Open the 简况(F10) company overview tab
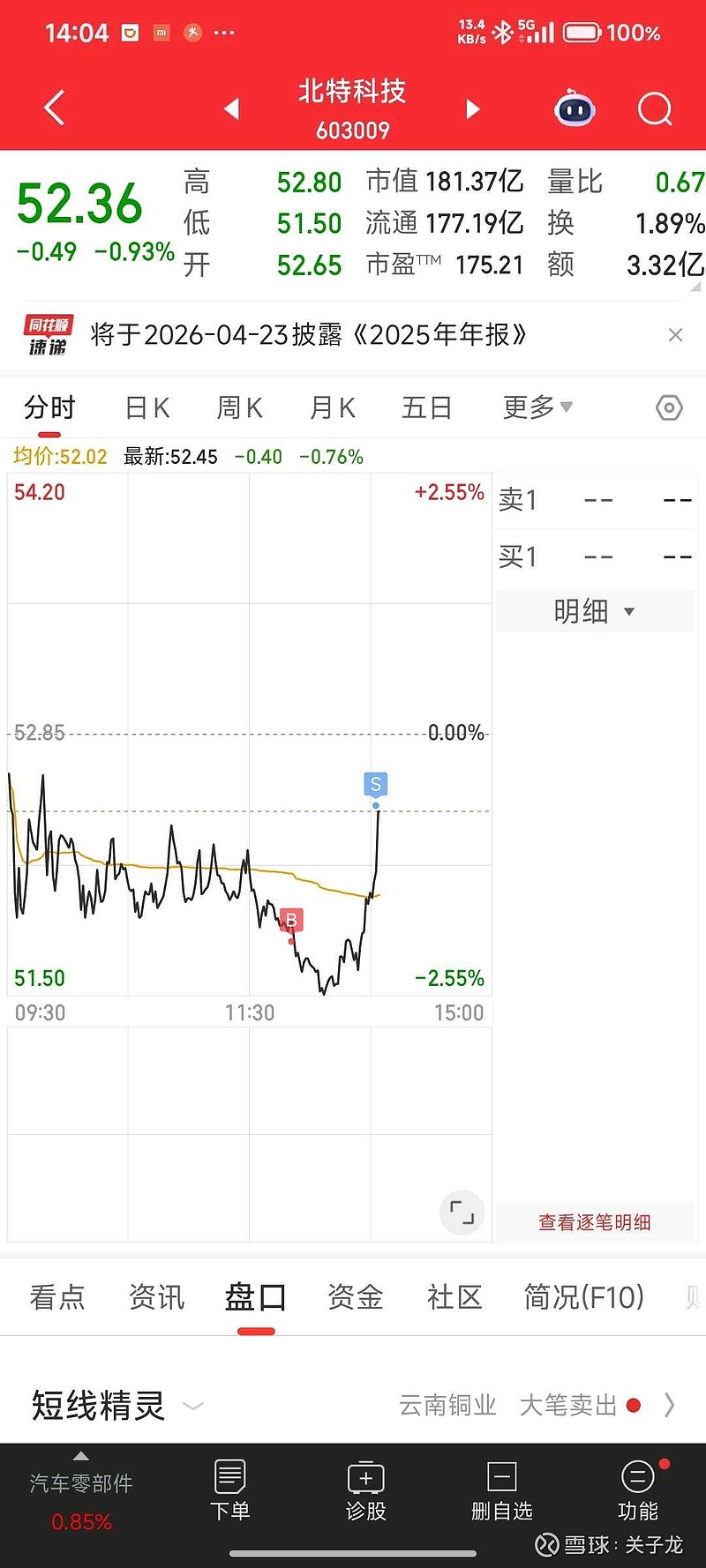706x1568 pixels. [584, 1296]
